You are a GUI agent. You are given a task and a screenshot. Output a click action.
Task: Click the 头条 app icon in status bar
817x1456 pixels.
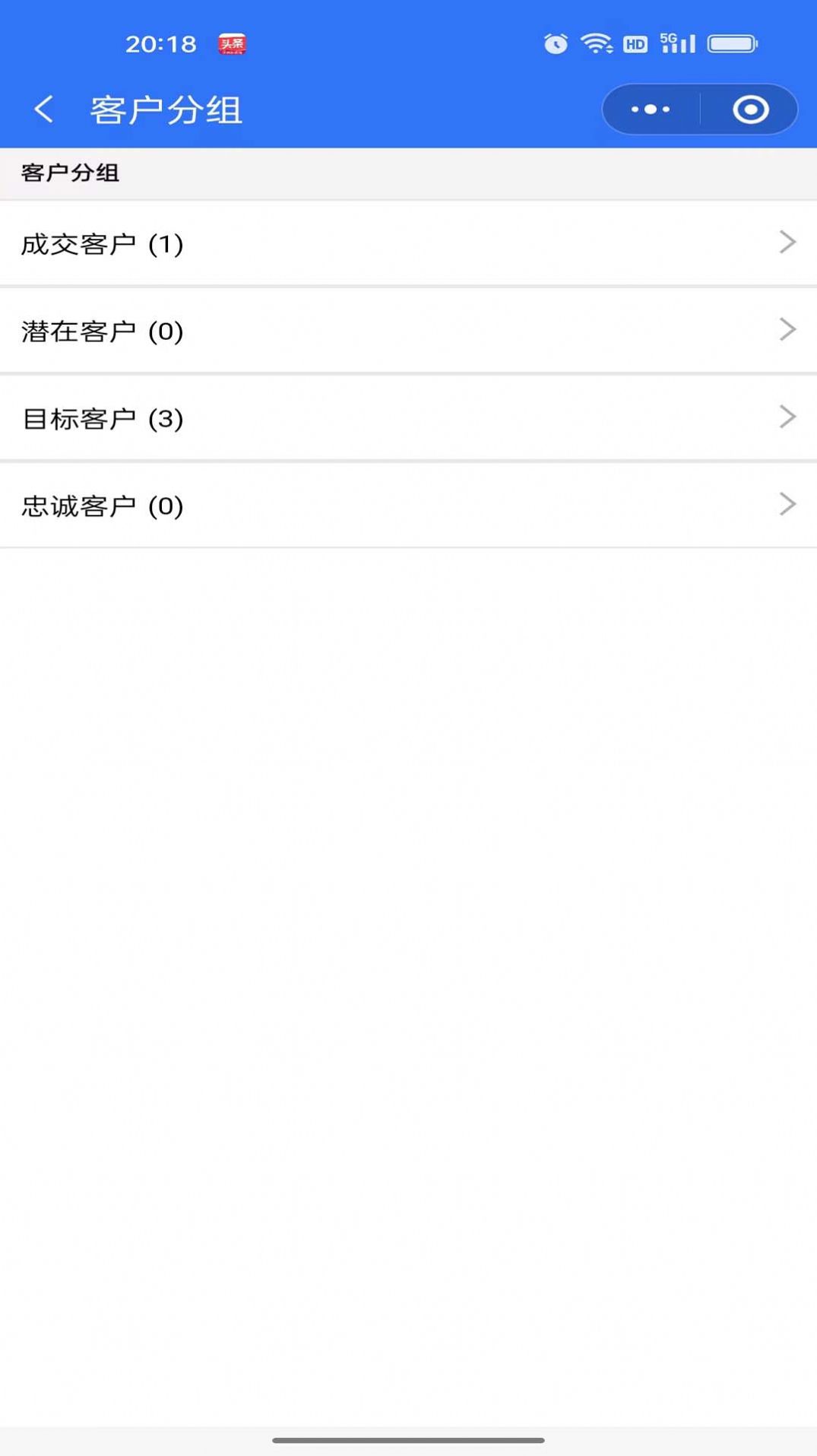click(x=232, y=43)
